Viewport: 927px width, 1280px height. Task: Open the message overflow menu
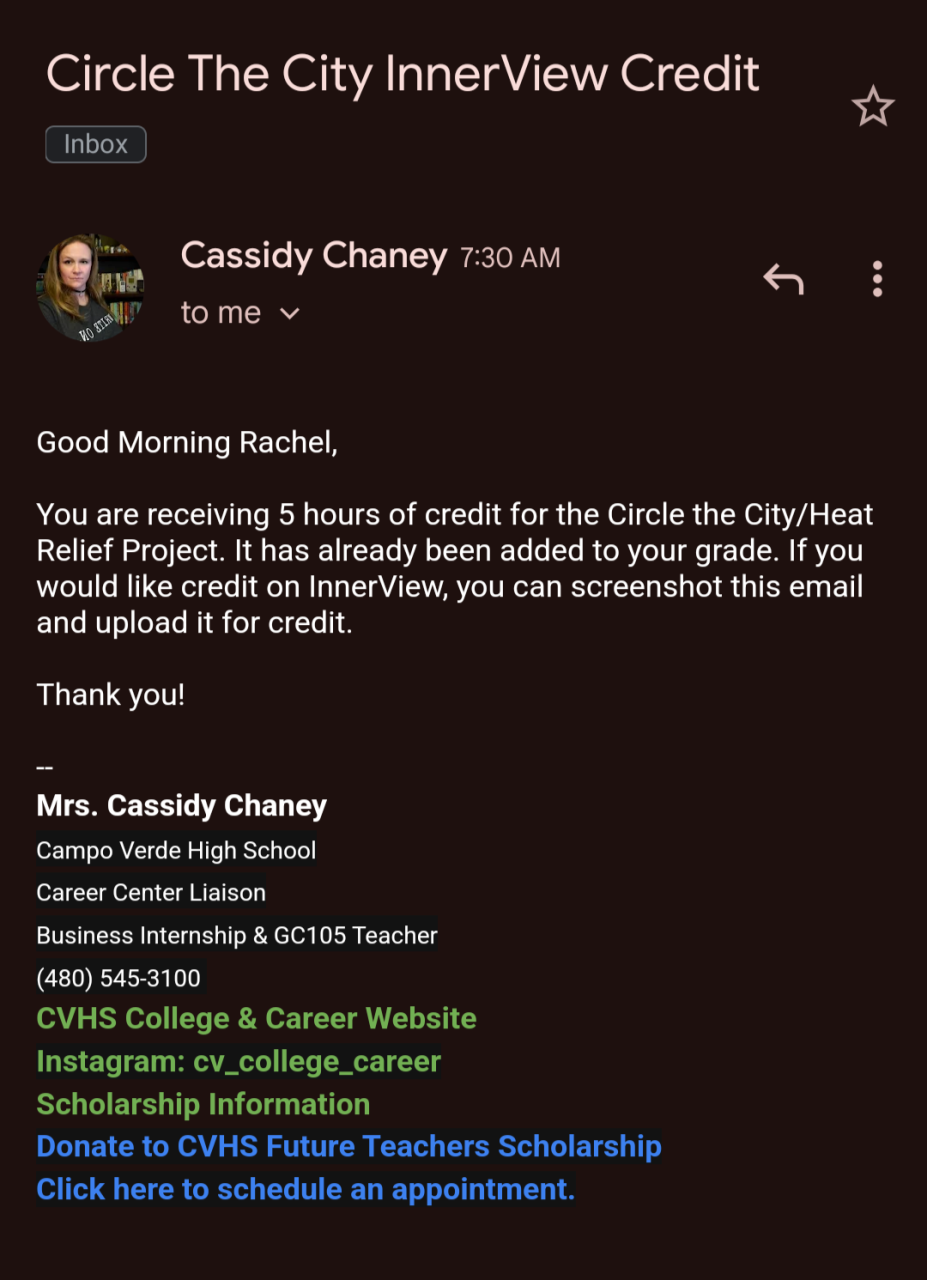click(877, 279)
